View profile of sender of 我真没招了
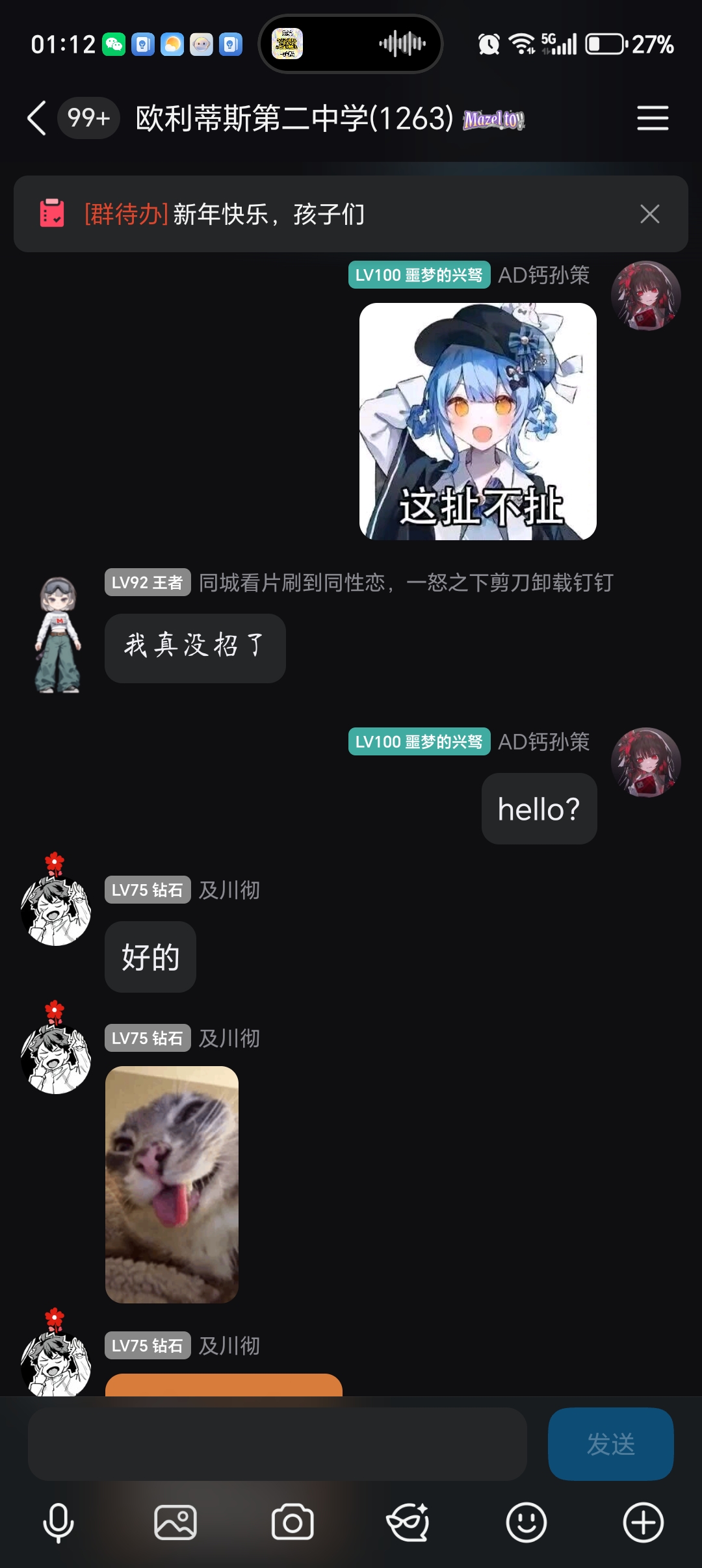 [x=58, y=634]
